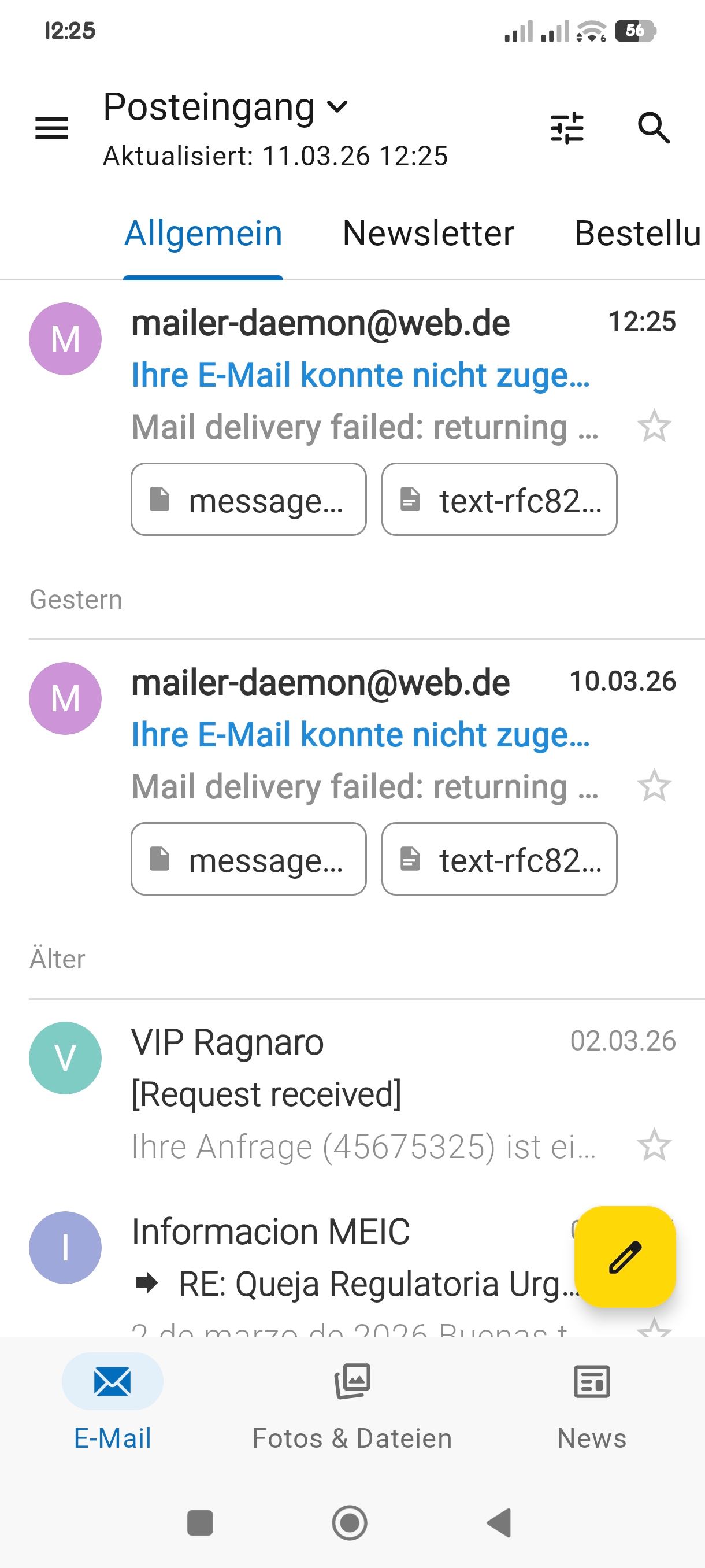
Task: Search emails with the magnifier icon
Action: coord(654,128)
